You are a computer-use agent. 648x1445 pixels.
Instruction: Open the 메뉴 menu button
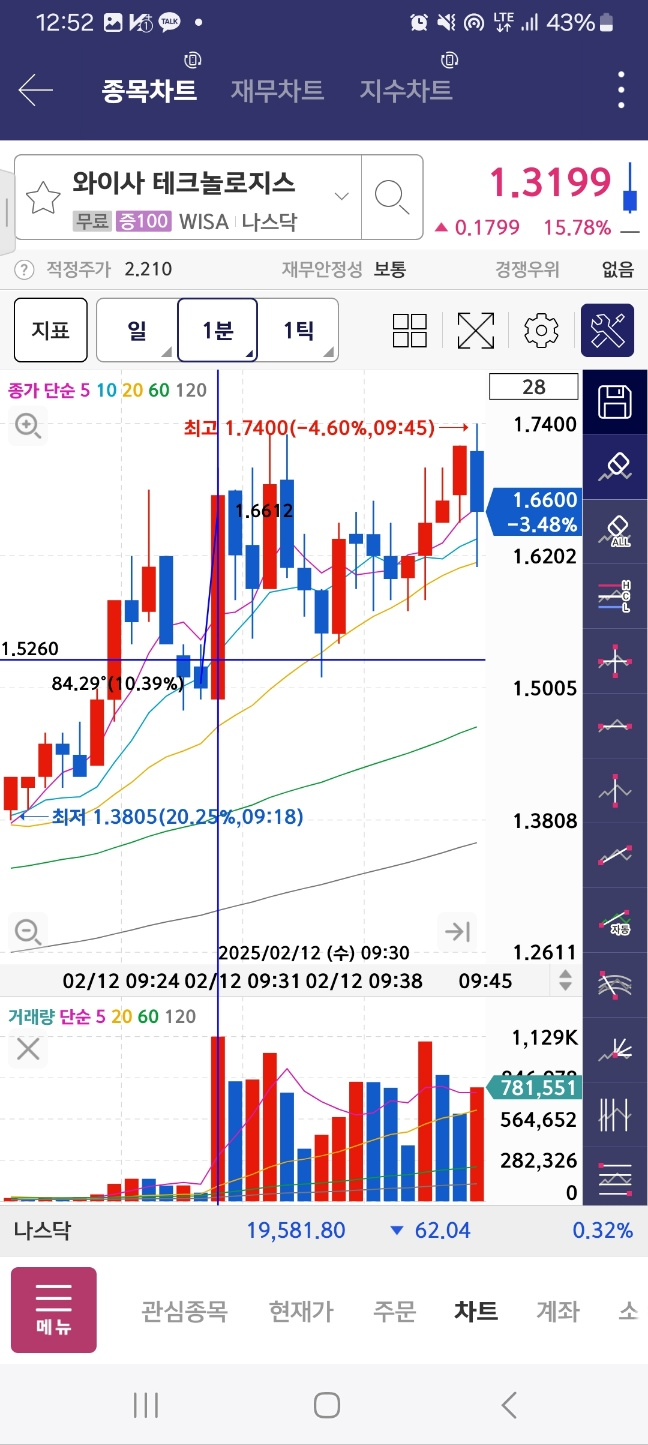tap(54, 1310)
